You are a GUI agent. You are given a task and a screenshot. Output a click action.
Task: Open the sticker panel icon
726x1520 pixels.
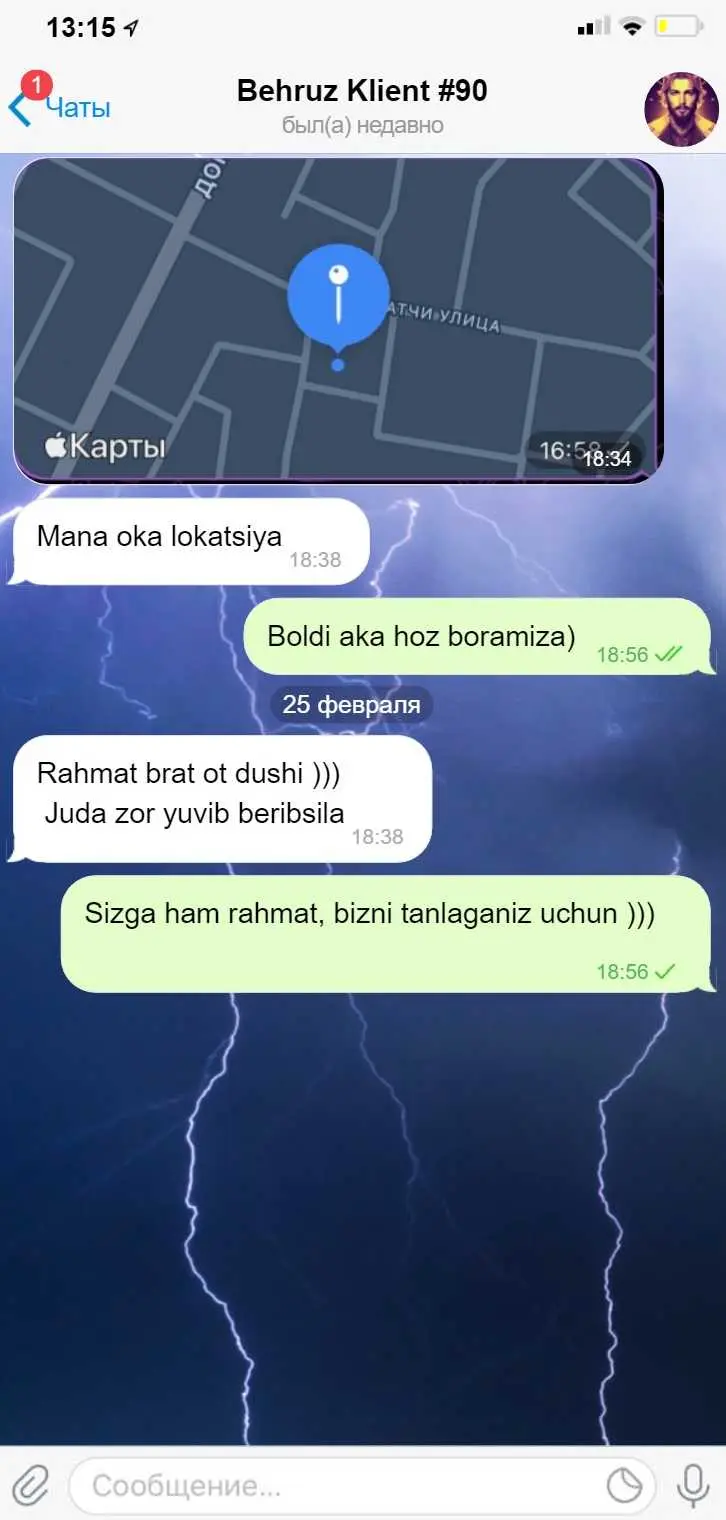coord(626,1486)
